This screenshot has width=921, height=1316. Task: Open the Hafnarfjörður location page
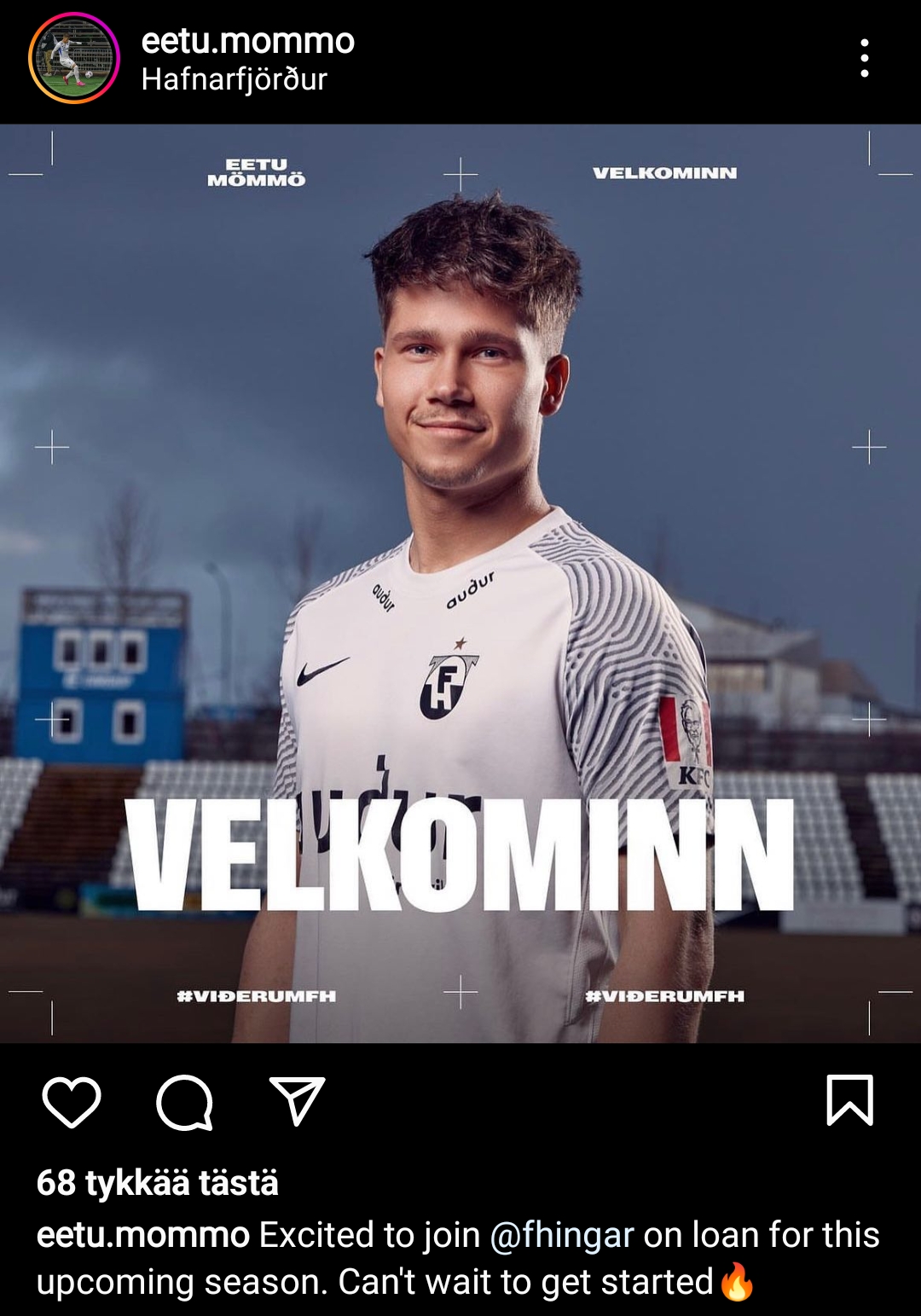234,79
